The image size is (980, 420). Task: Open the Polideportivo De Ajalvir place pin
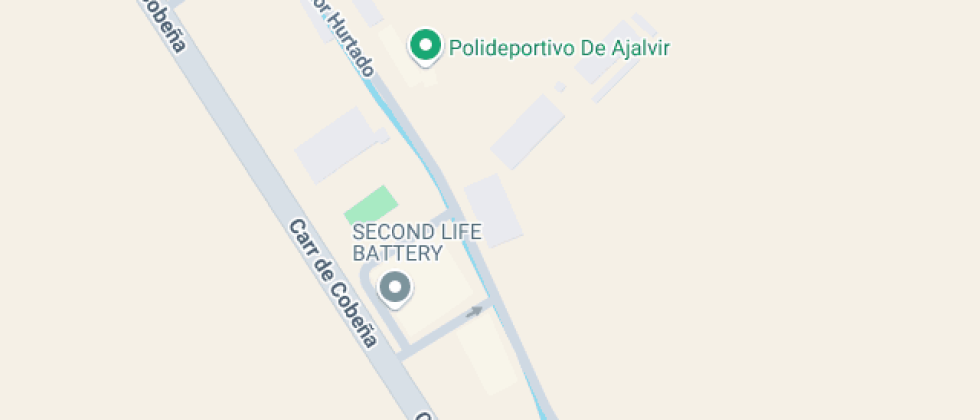426,47
